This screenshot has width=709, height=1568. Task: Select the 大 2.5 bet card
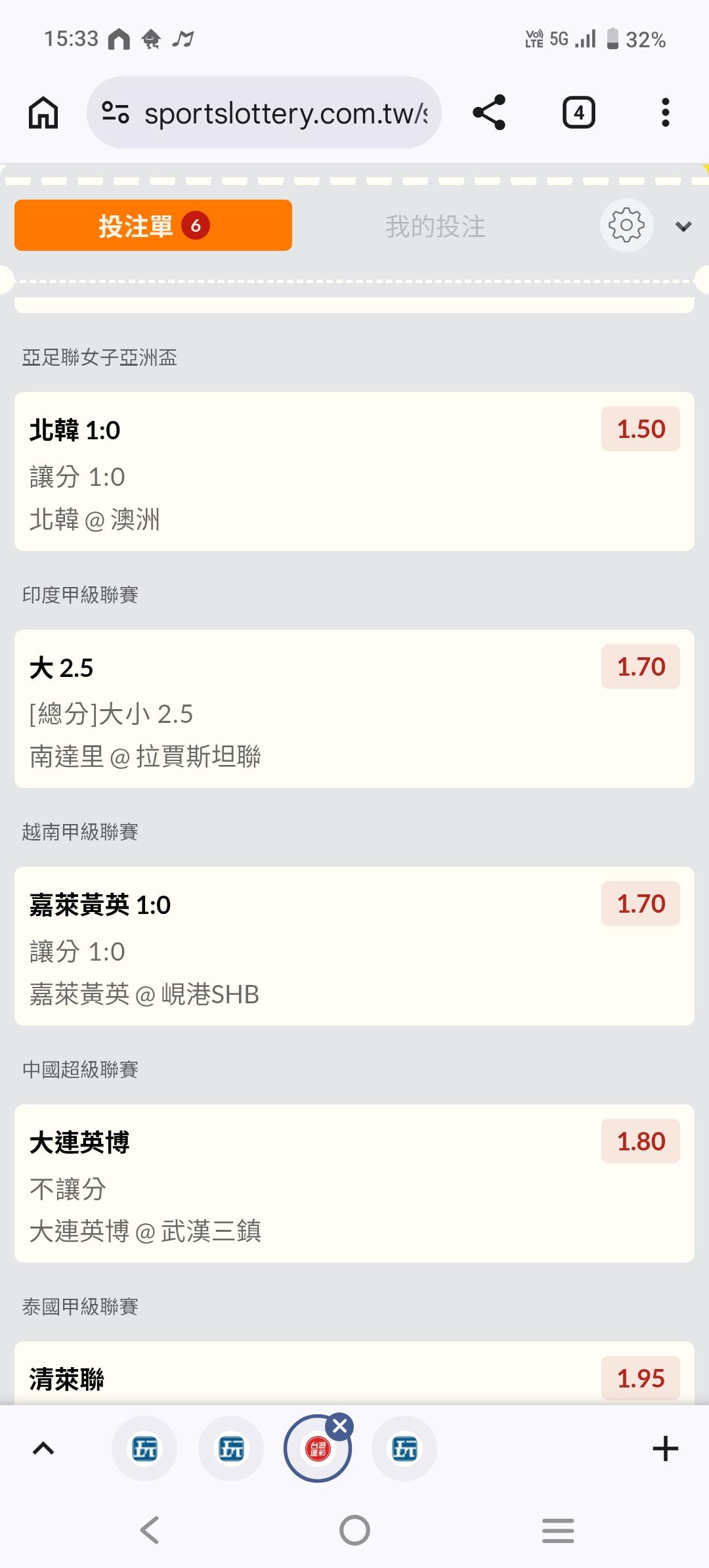(354, 708)
